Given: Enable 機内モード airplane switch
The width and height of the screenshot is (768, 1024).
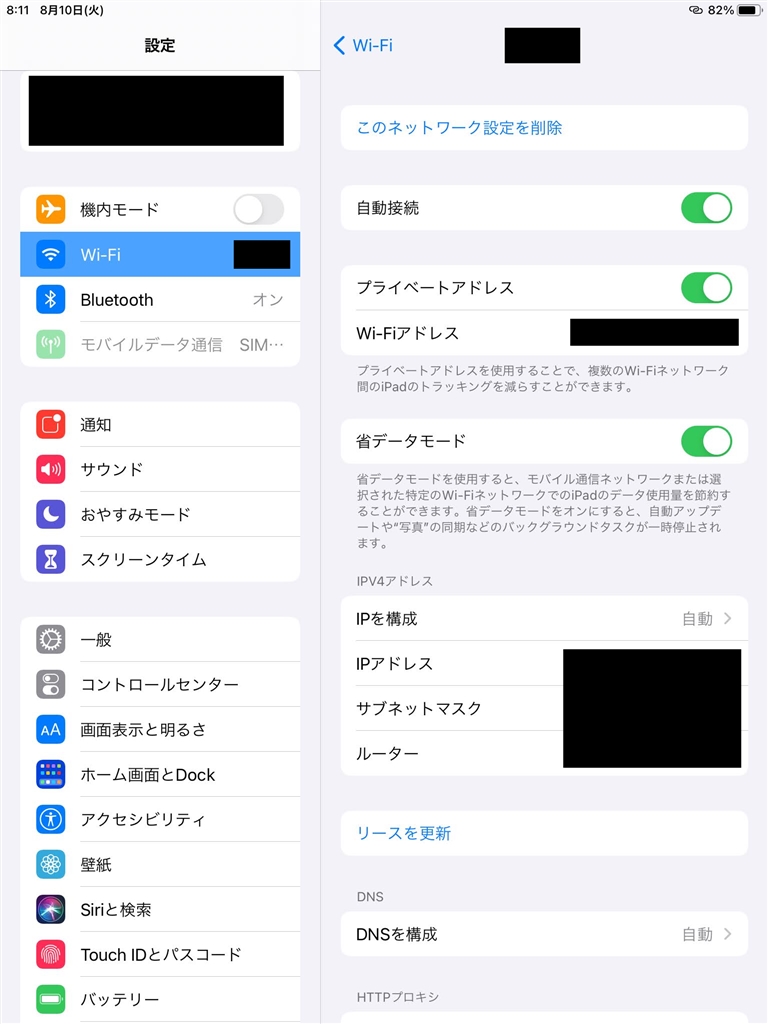Looking at the screenshot, I should 258,209.
